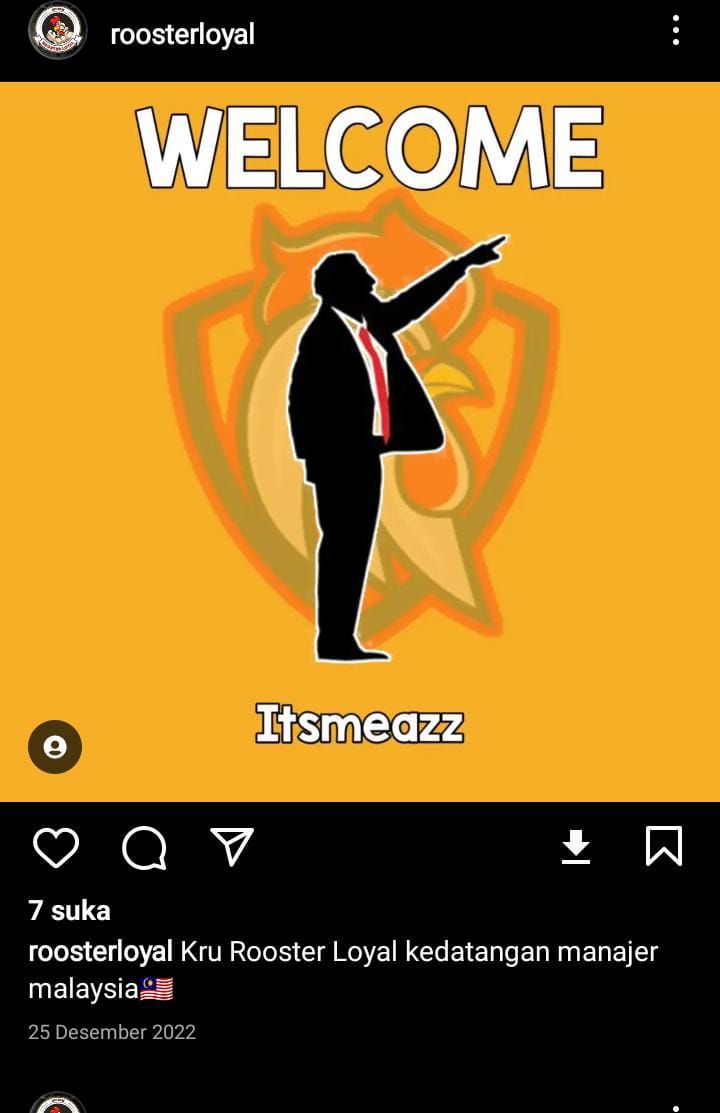Open the post's three-dot overflow menu

[x=676, y=31]
